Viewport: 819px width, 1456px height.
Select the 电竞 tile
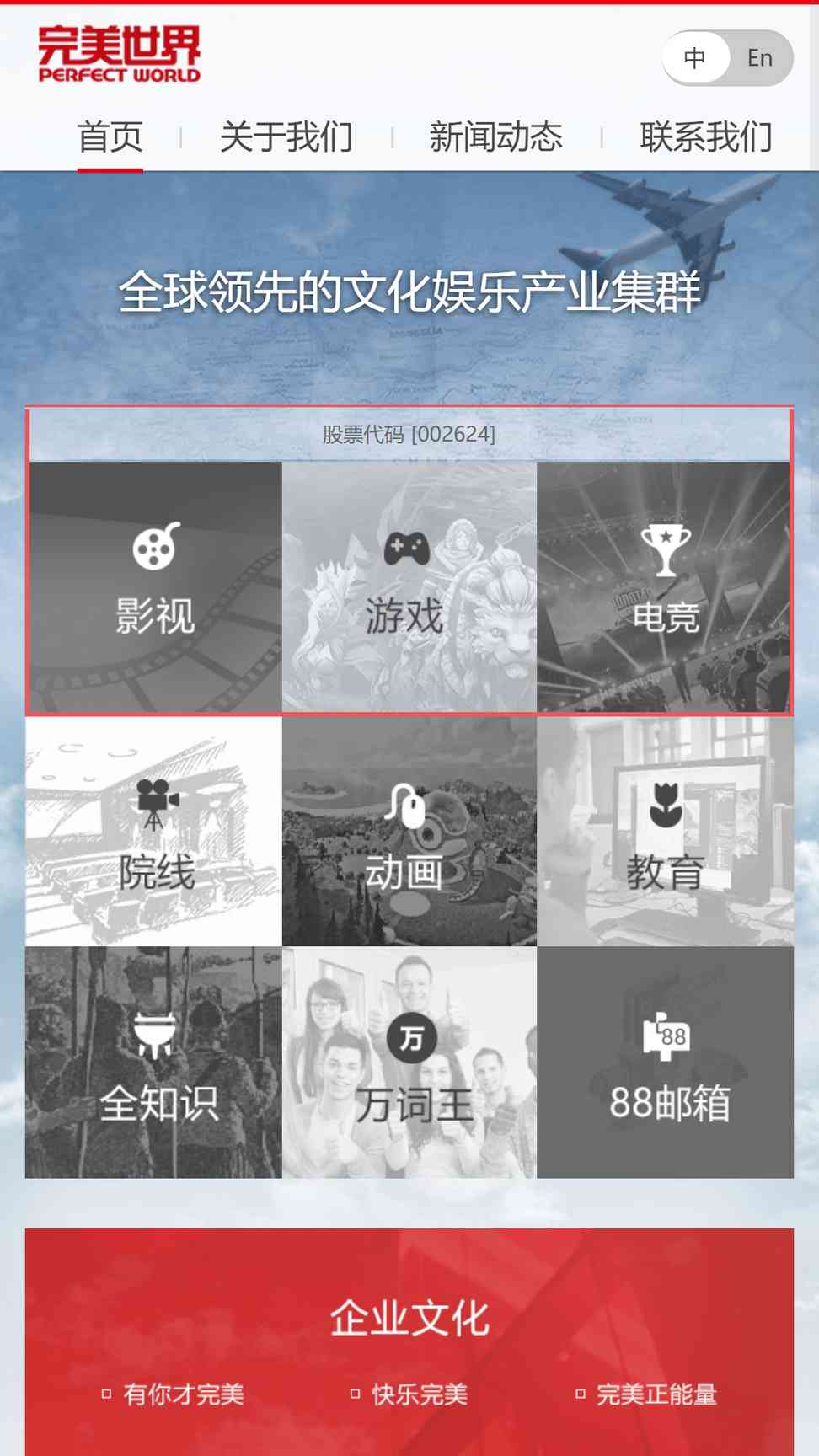pos(664,586)
